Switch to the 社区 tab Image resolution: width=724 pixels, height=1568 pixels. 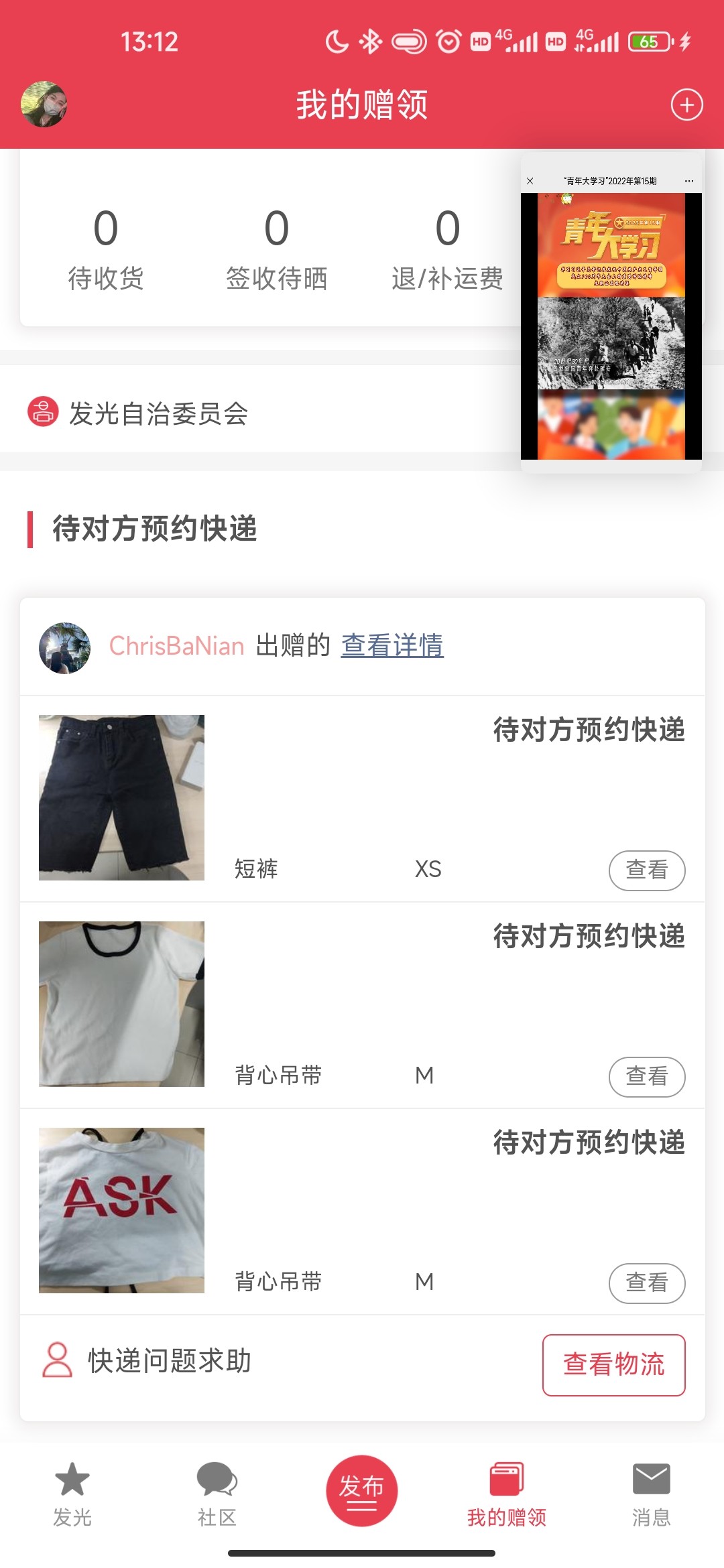(217, 1493)
